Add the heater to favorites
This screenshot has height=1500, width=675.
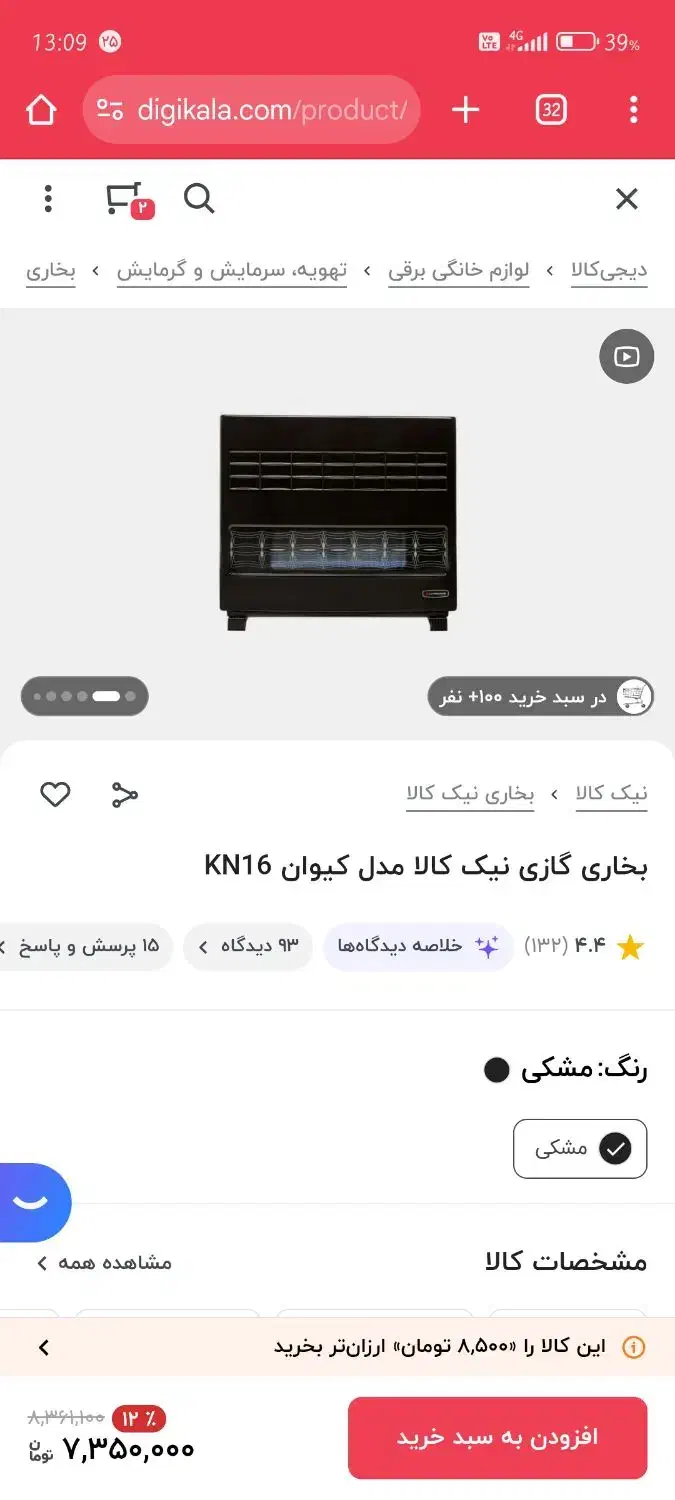(x=55, y=795)
